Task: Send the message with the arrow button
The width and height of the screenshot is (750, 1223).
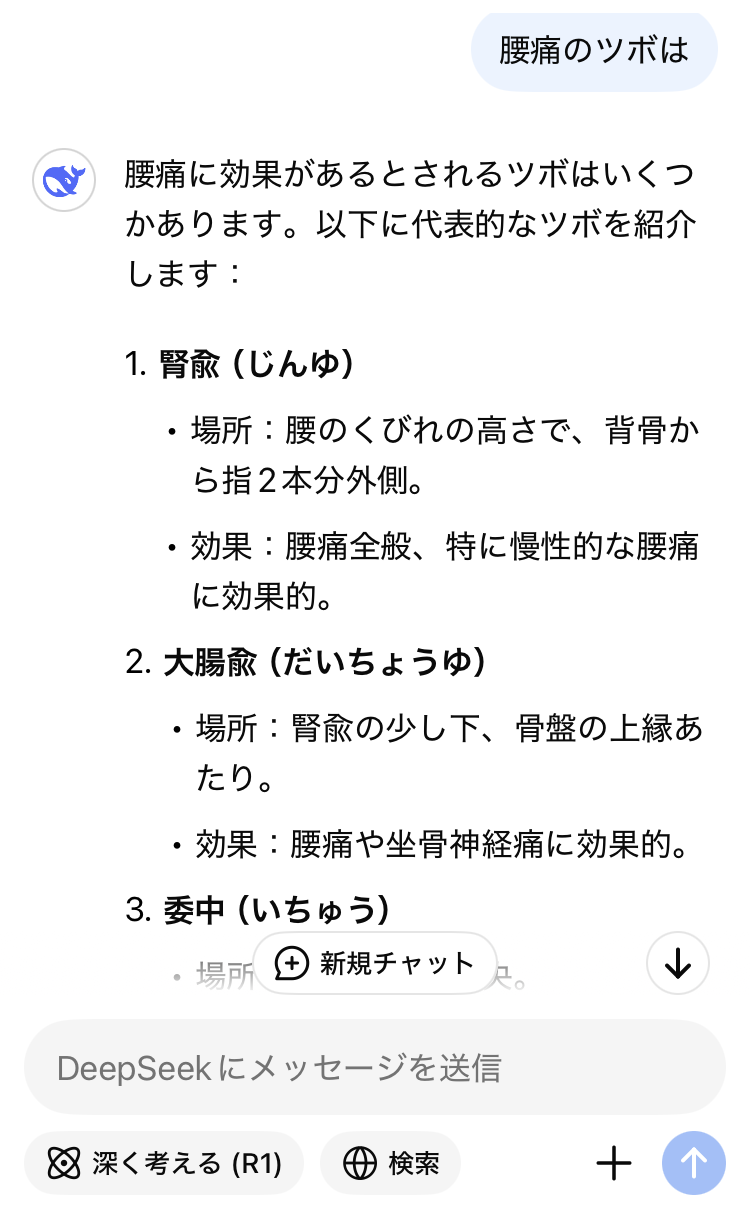Action: (x=694, y=1163)
